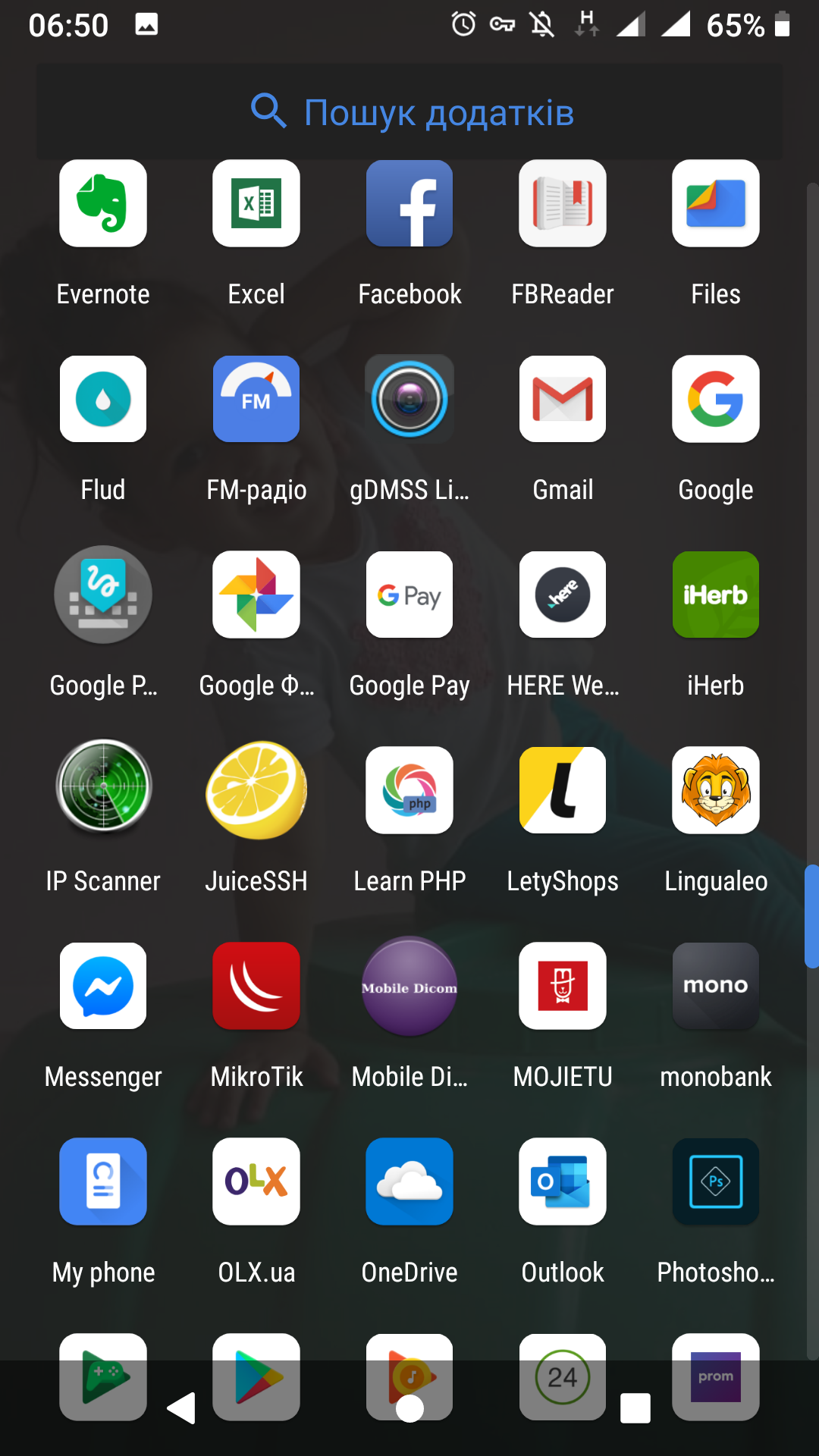This screenshot has width=819, height=1456.
Task: Open Google Pay
Action: (x=409, y=595)
